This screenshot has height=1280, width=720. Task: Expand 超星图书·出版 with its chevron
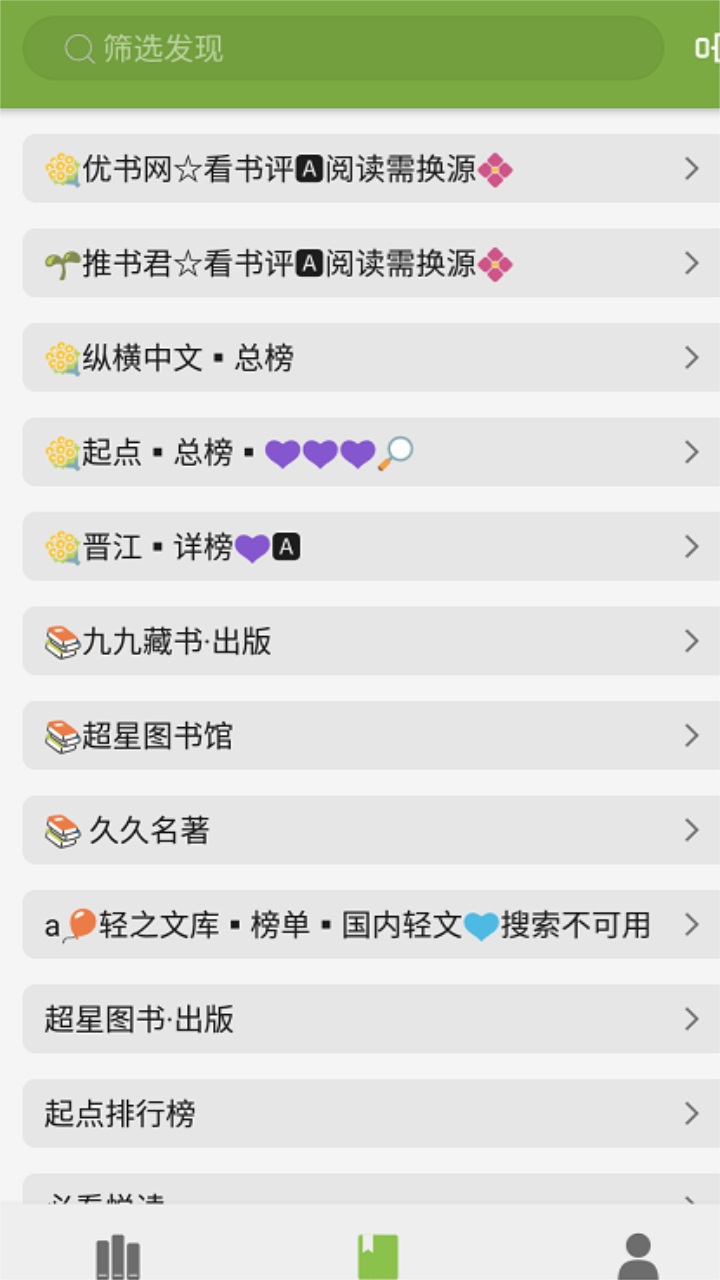pyautogui.click(x=691, y=1019)
